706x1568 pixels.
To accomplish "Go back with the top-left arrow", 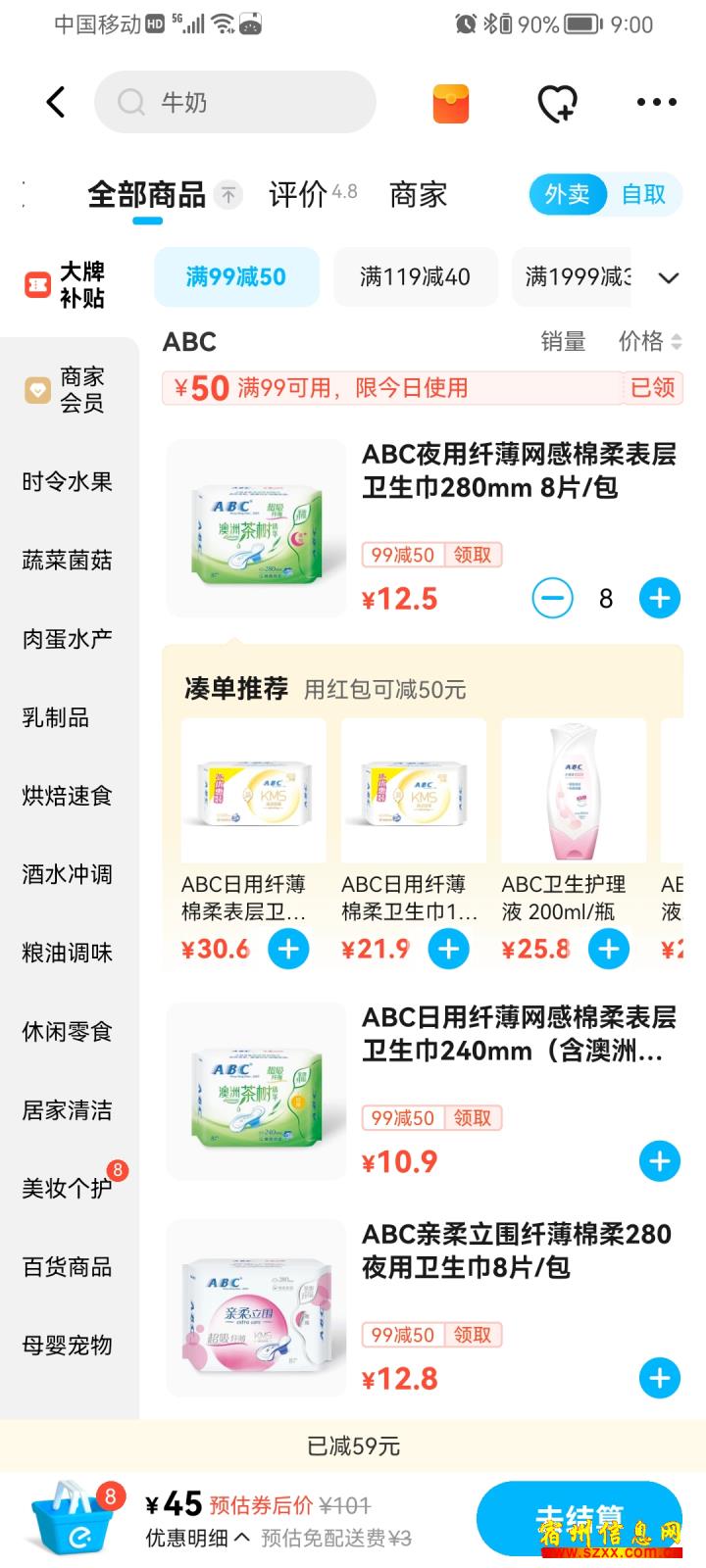I will coord(56,102).
